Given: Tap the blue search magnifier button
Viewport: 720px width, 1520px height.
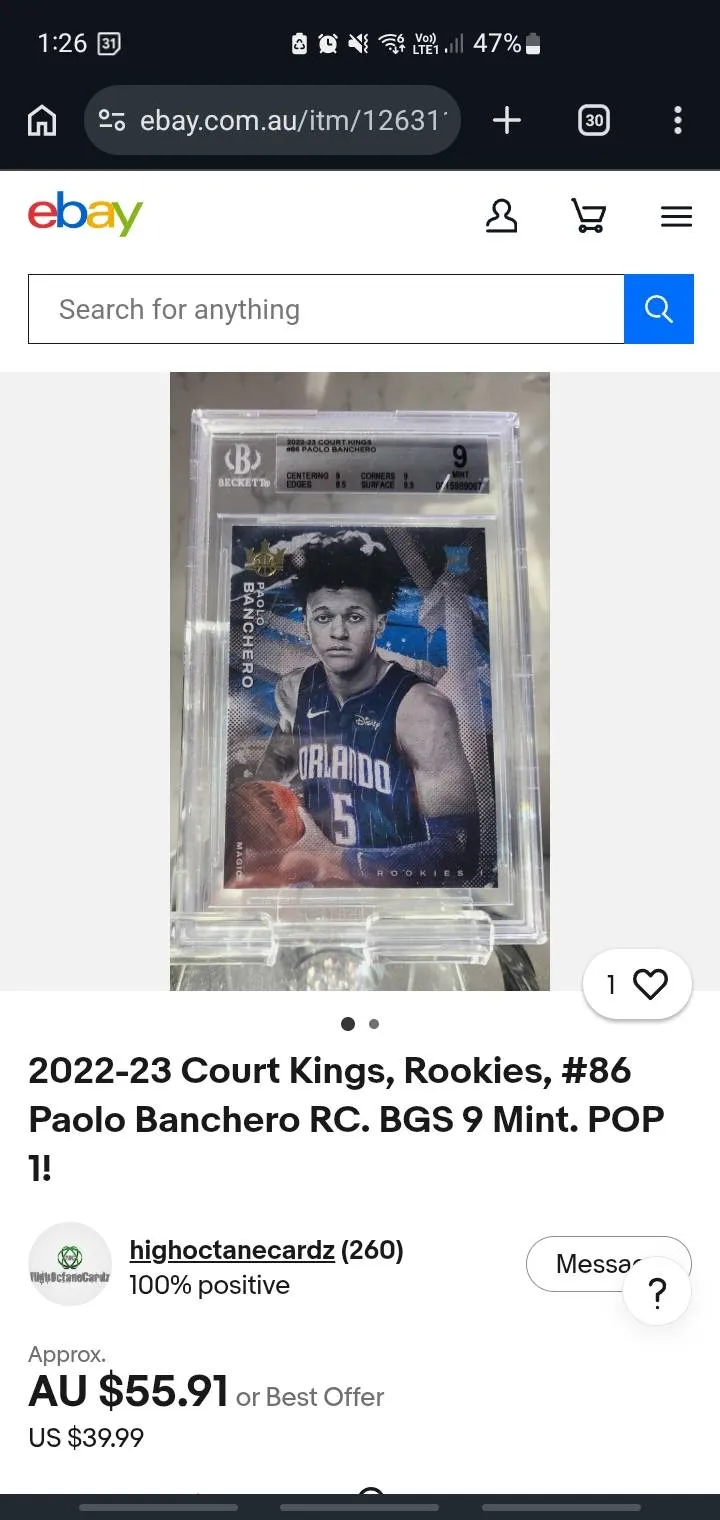Looking at the screenshot, I should point(658,309).
